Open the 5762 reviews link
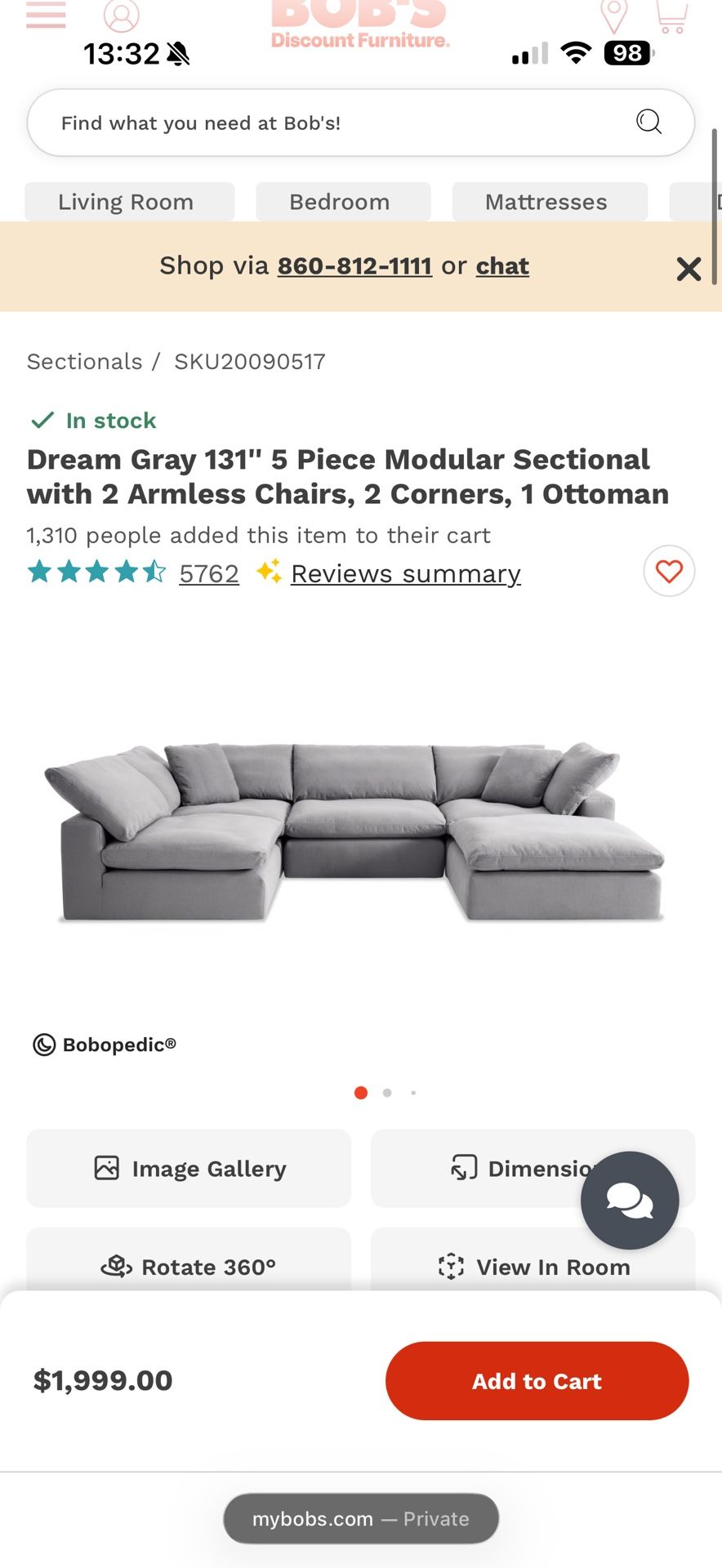722x1568 pixels. click(x=209, y=574)
